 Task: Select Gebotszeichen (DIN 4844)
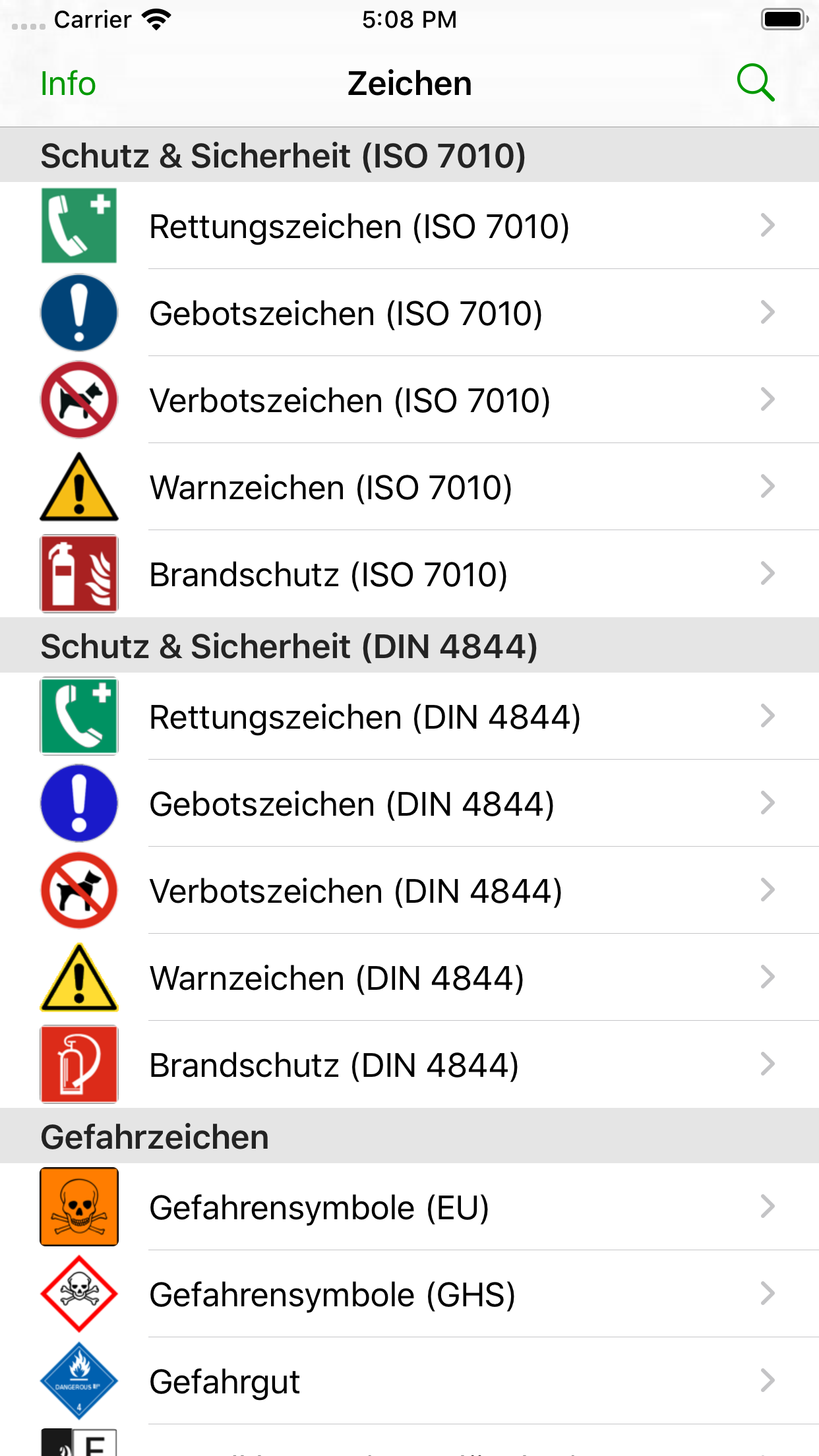pyautogui.click(x=409, y=804)
